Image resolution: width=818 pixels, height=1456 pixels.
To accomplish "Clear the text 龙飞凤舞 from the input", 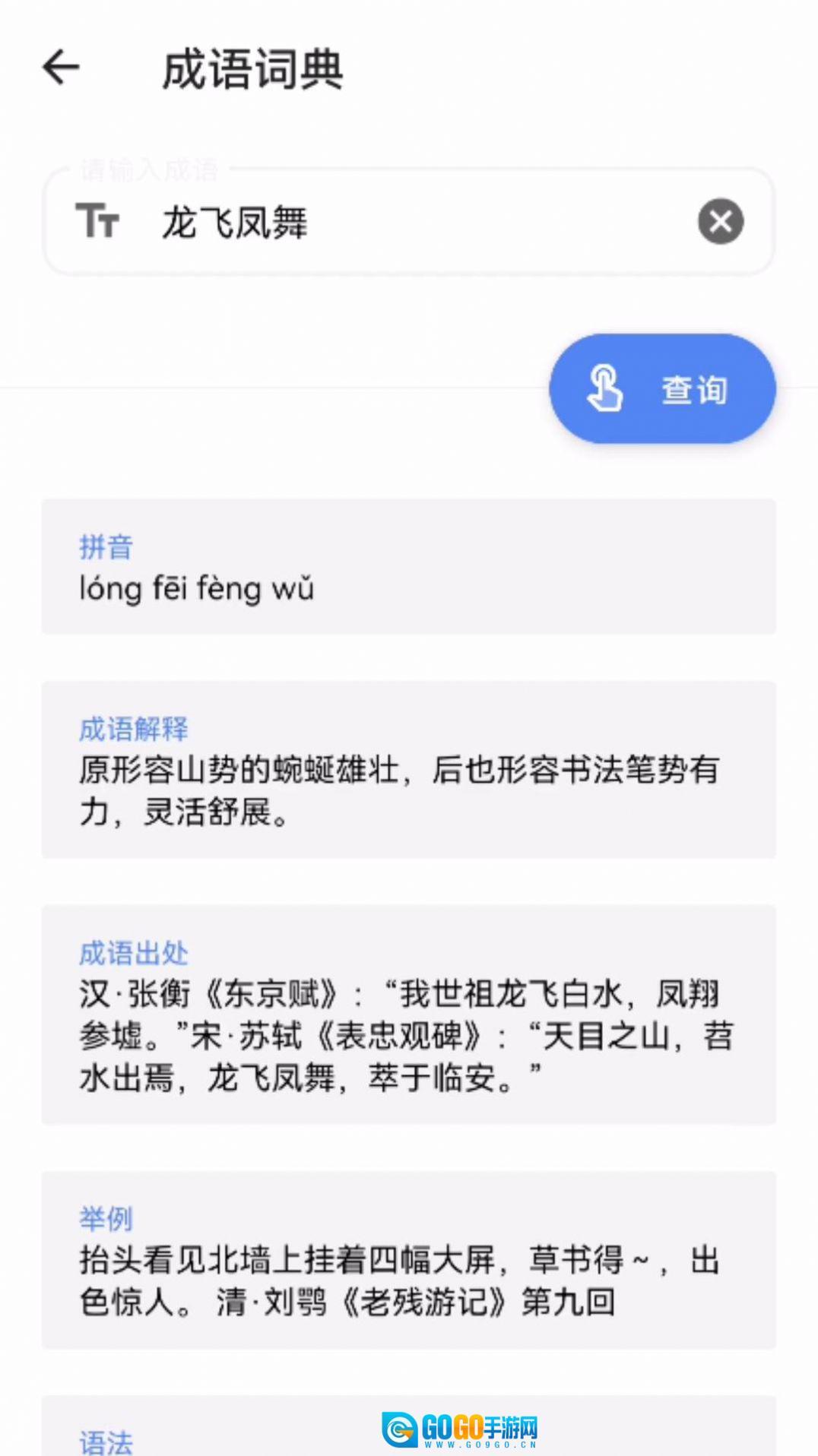I will [720, 221].
